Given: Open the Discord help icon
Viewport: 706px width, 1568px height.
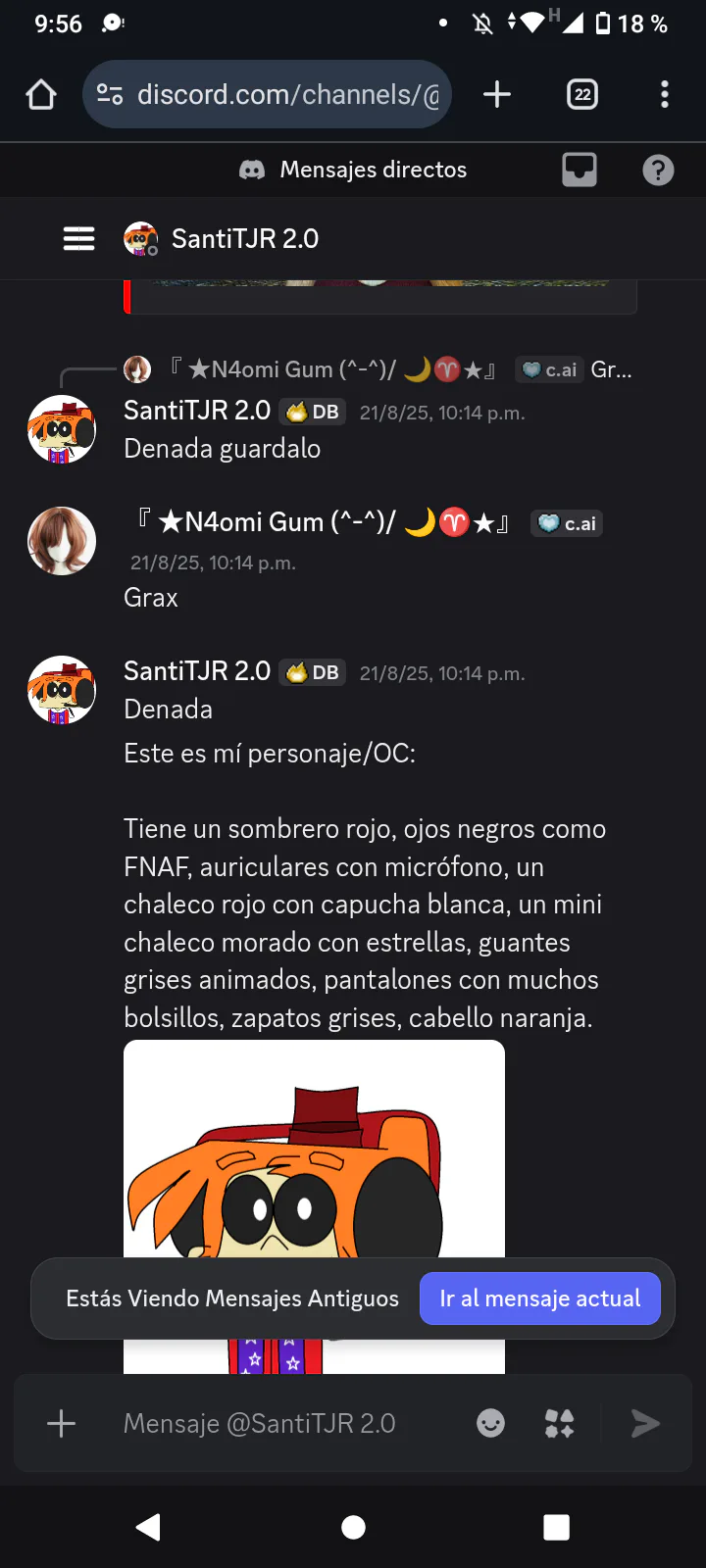Looking at the screenshot, I should coord(658,171).
